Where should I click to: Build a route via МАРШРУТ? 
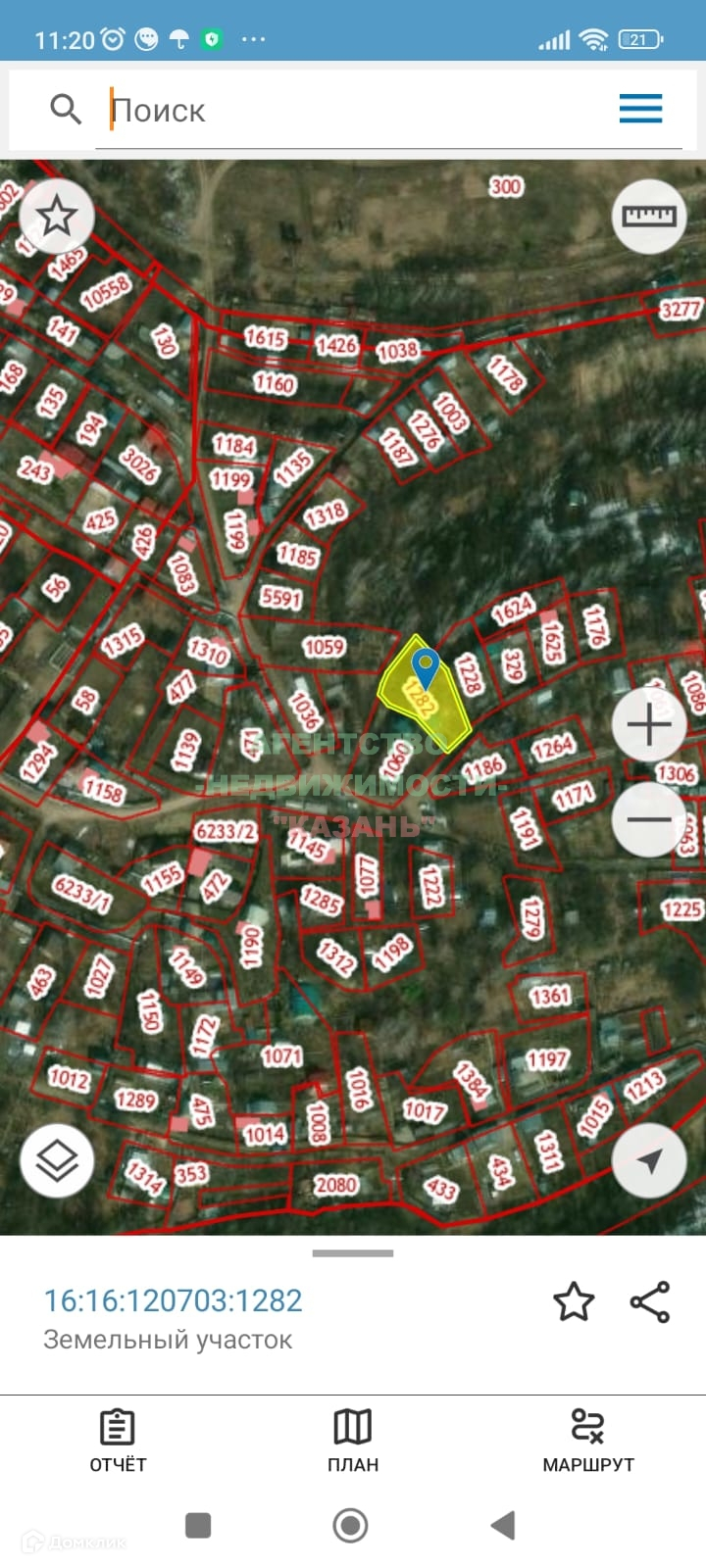(588, 1441)
